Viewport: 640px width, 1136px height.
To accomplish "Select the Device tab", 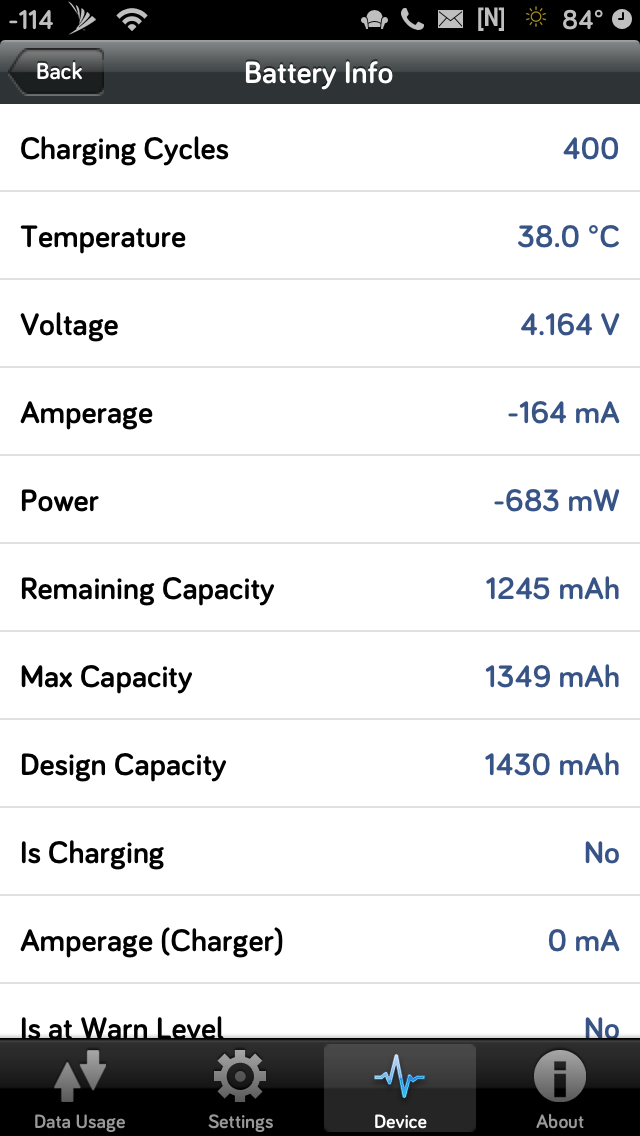I will coord(400,1088).
